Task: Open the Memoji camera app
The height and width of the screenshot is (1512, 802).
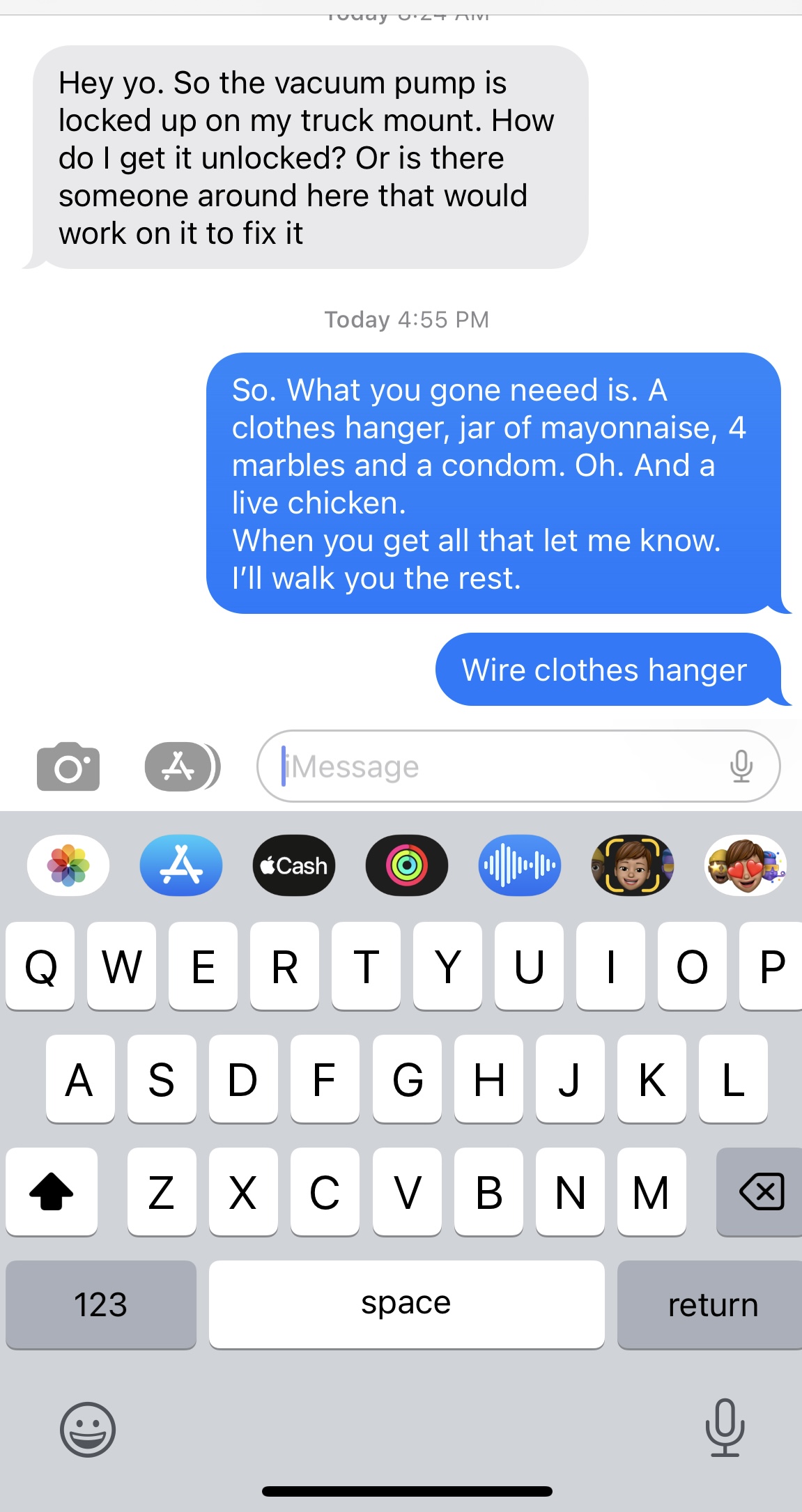Action: pos(632,865)
